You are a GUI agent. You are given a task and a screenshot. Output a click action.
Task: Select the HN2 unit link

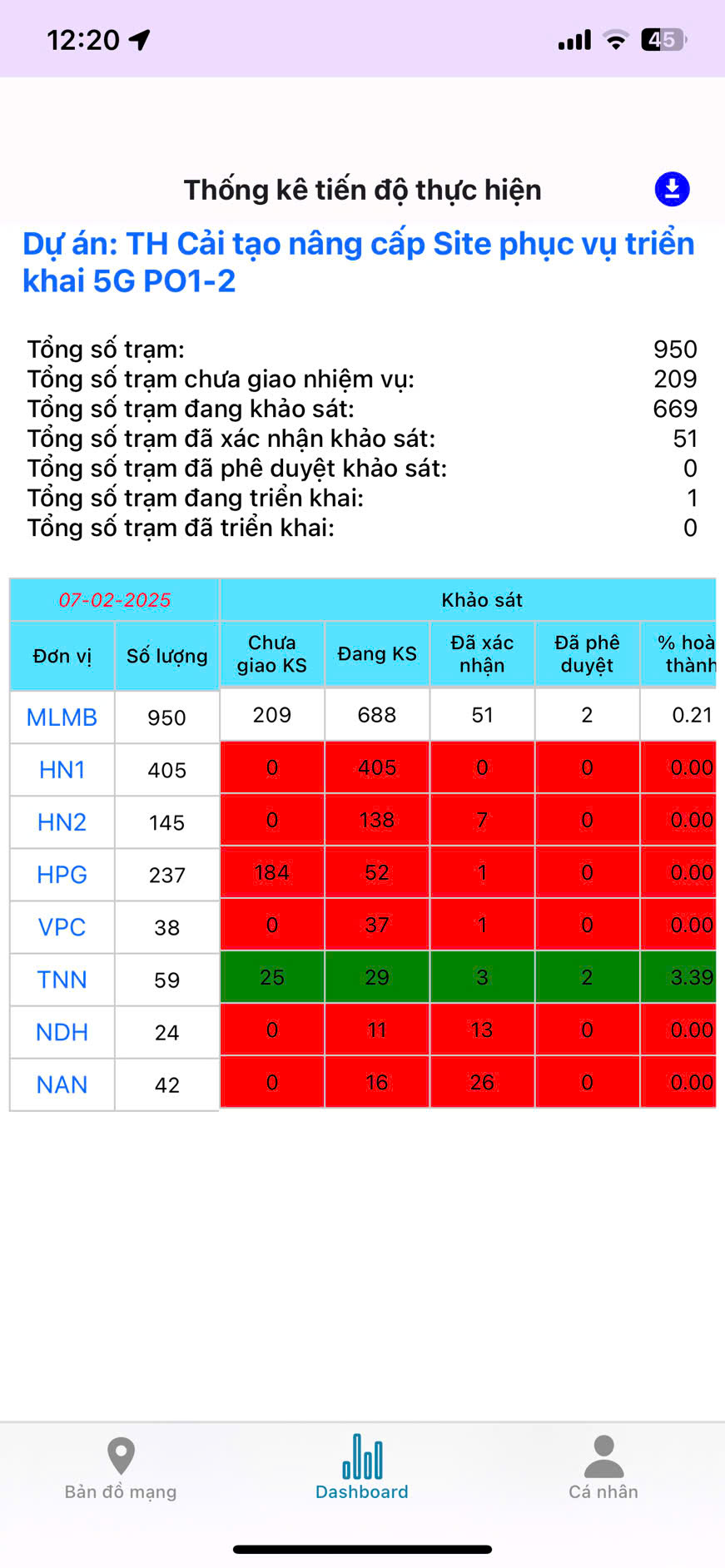pyautogui.click(x=62, y=822)
